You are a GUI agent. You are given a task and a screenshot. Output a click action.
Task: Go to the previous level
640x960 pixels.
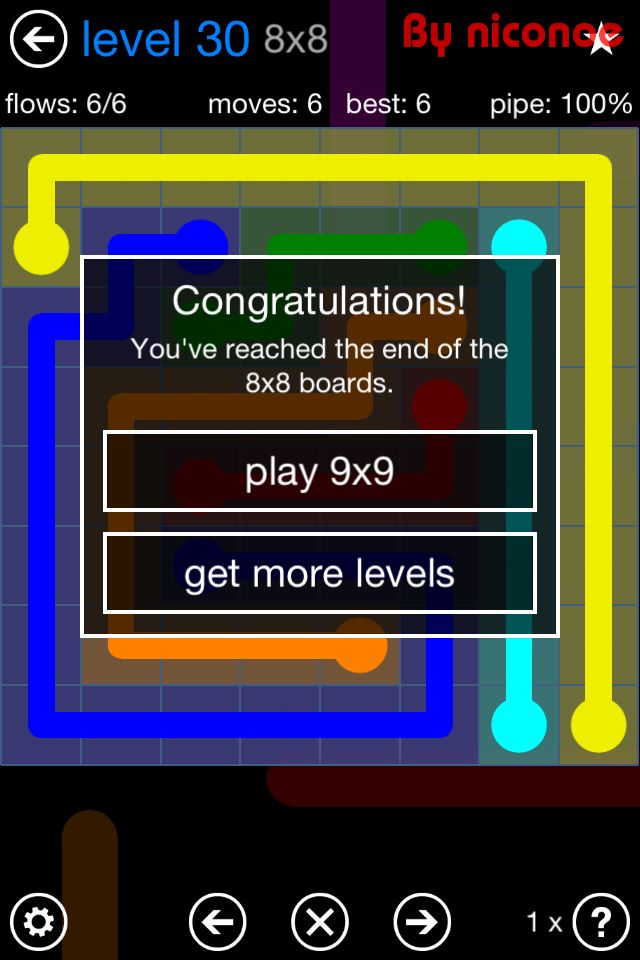click(218, 921)
